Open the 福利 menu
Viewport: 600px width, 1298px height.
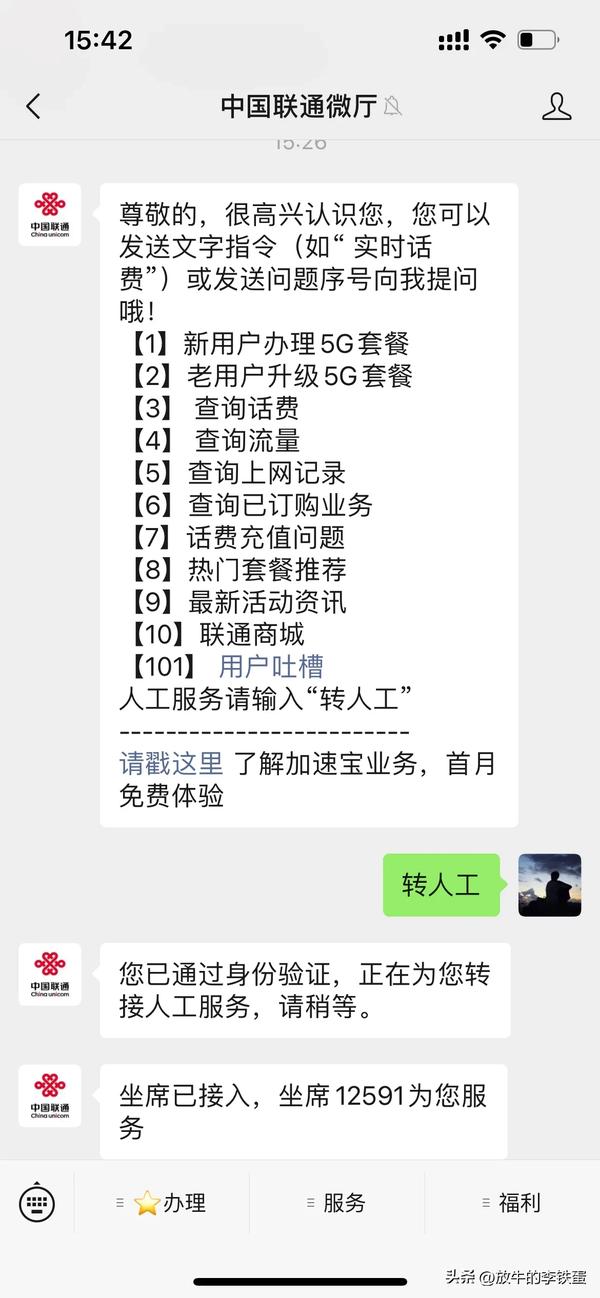[x=512, y=1203]
